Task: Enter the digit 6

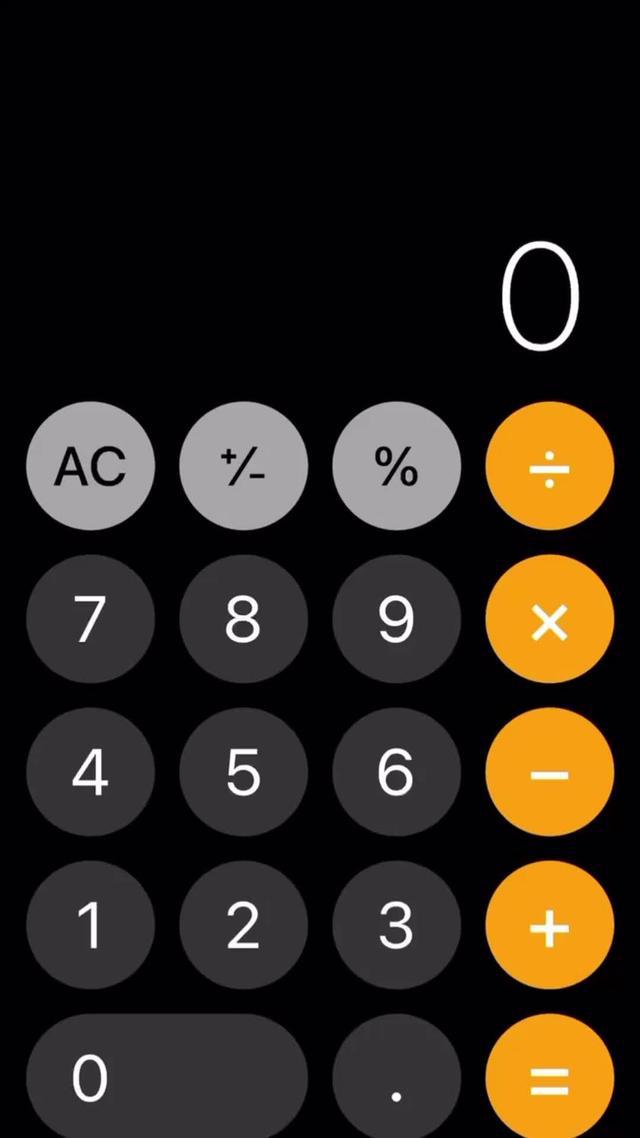Action: click(396, 772)
